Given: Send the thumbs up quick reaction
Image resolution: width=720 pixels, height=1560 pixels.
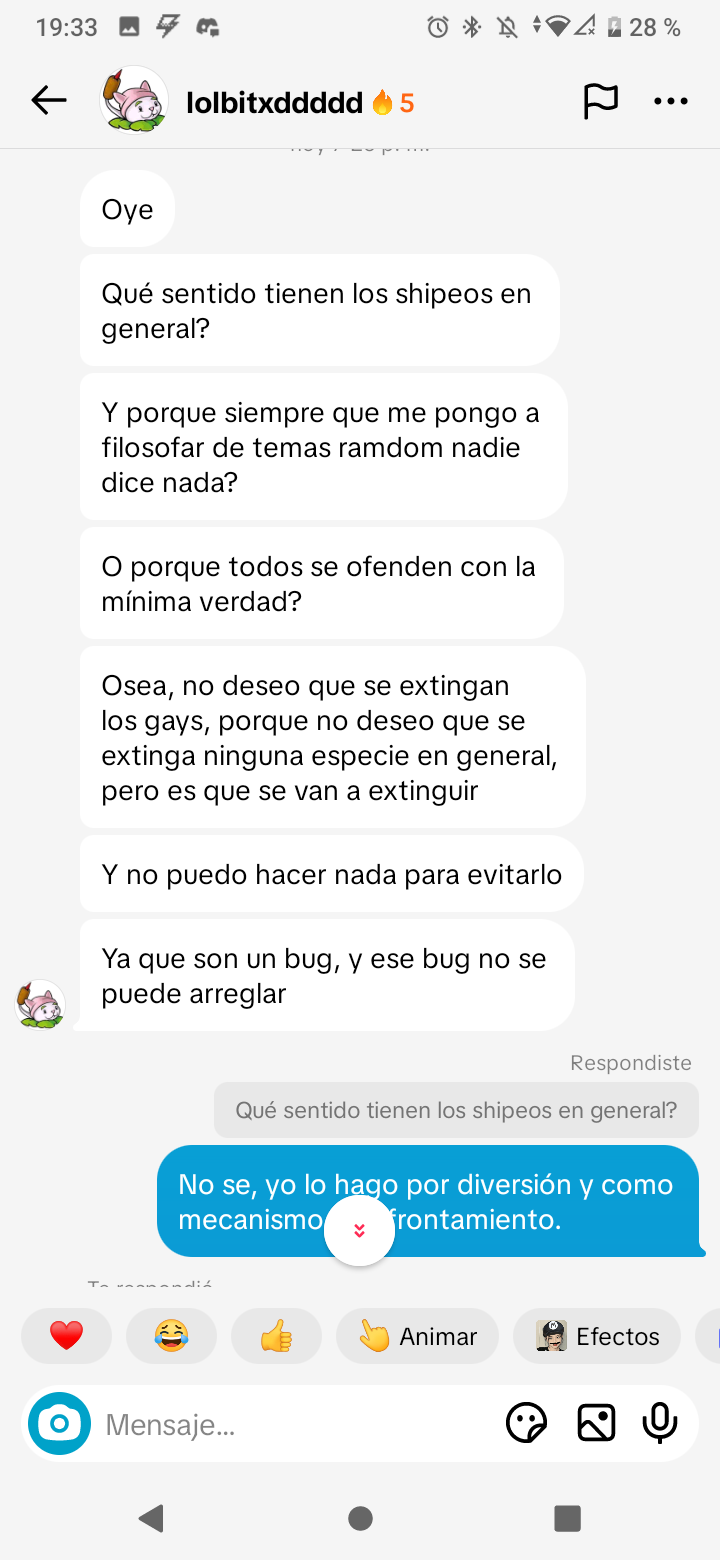Looking at the screenshot, I should [276, 1336].
